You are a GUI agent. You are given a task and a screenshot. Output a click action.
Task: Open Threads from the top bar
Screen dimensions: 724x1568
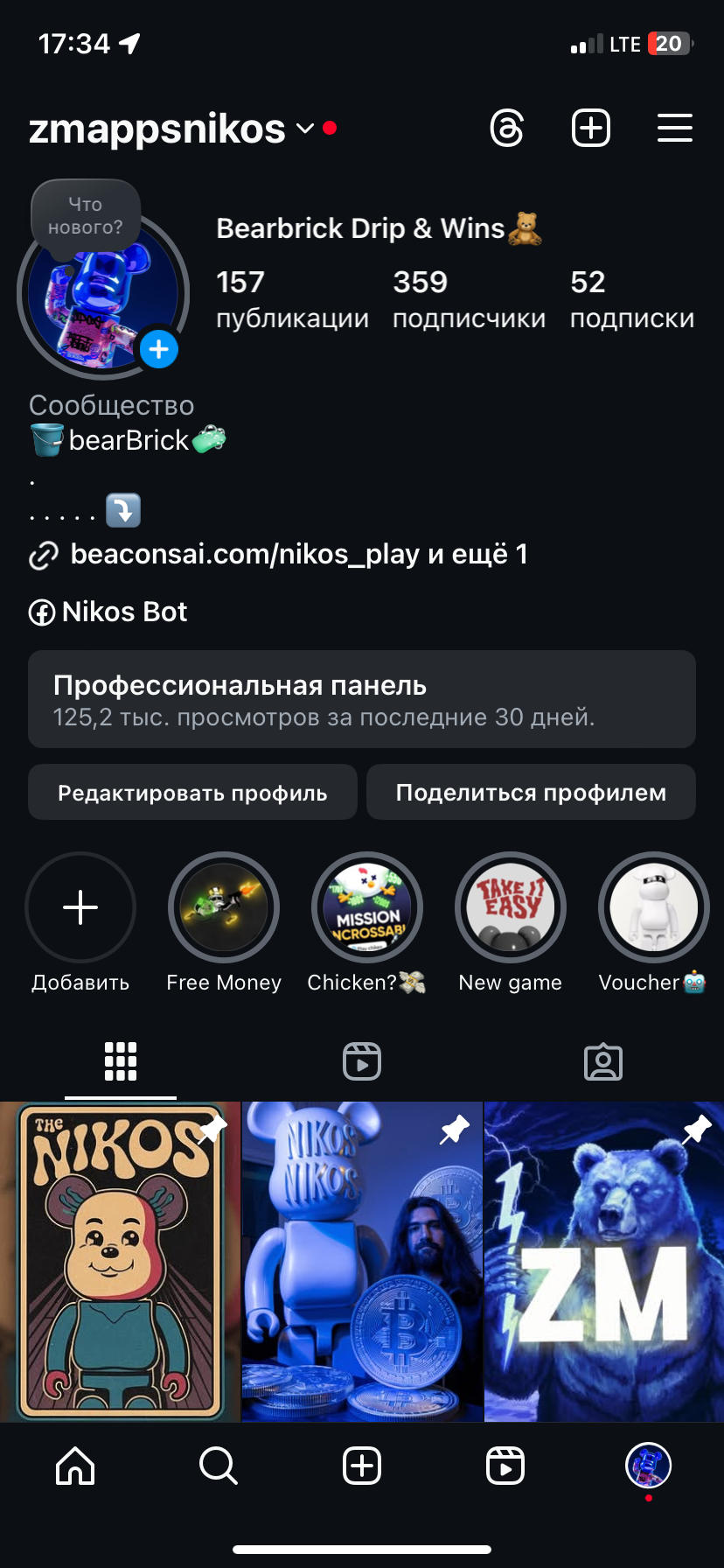(x=507, y=129)
